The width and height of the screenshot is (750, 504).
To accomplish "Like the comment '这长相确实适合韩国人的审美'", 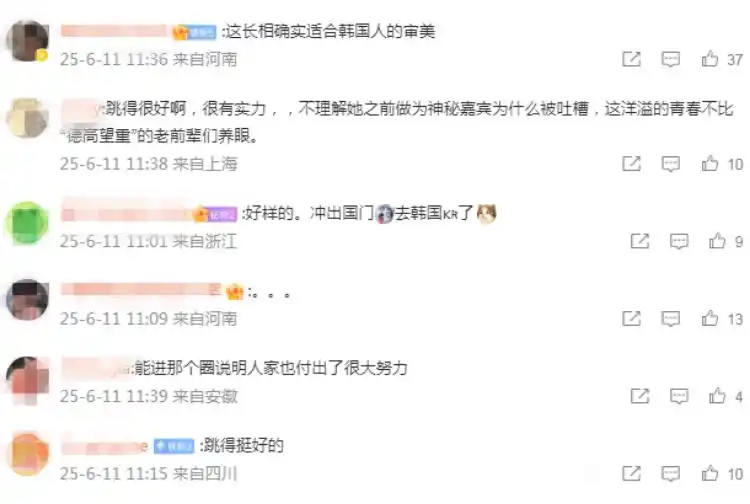I will pos(710,60).
